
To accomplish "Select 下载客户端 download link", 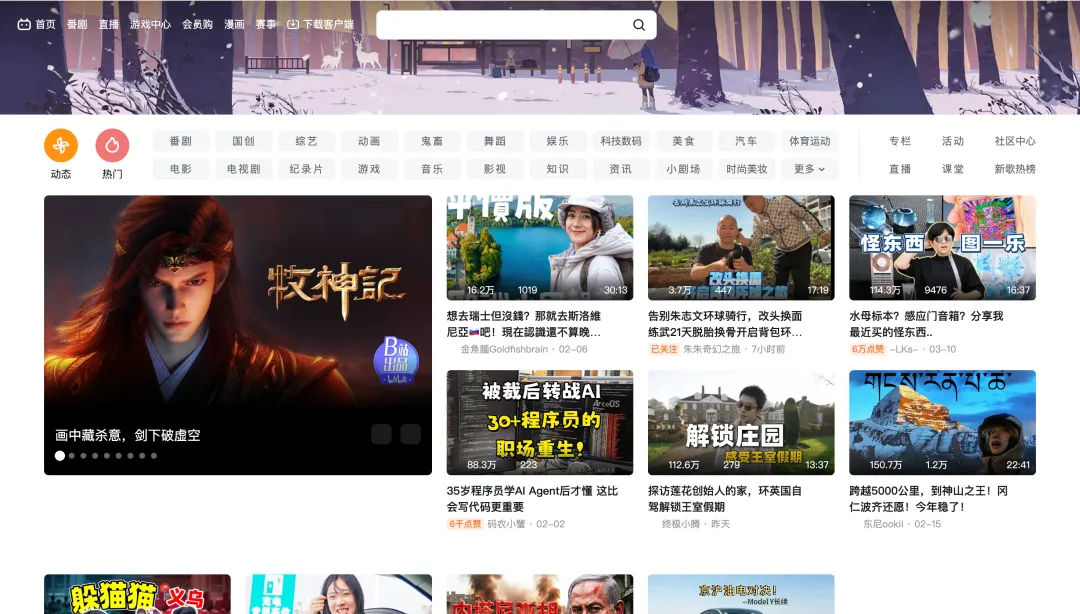I will tap(320, 24).
